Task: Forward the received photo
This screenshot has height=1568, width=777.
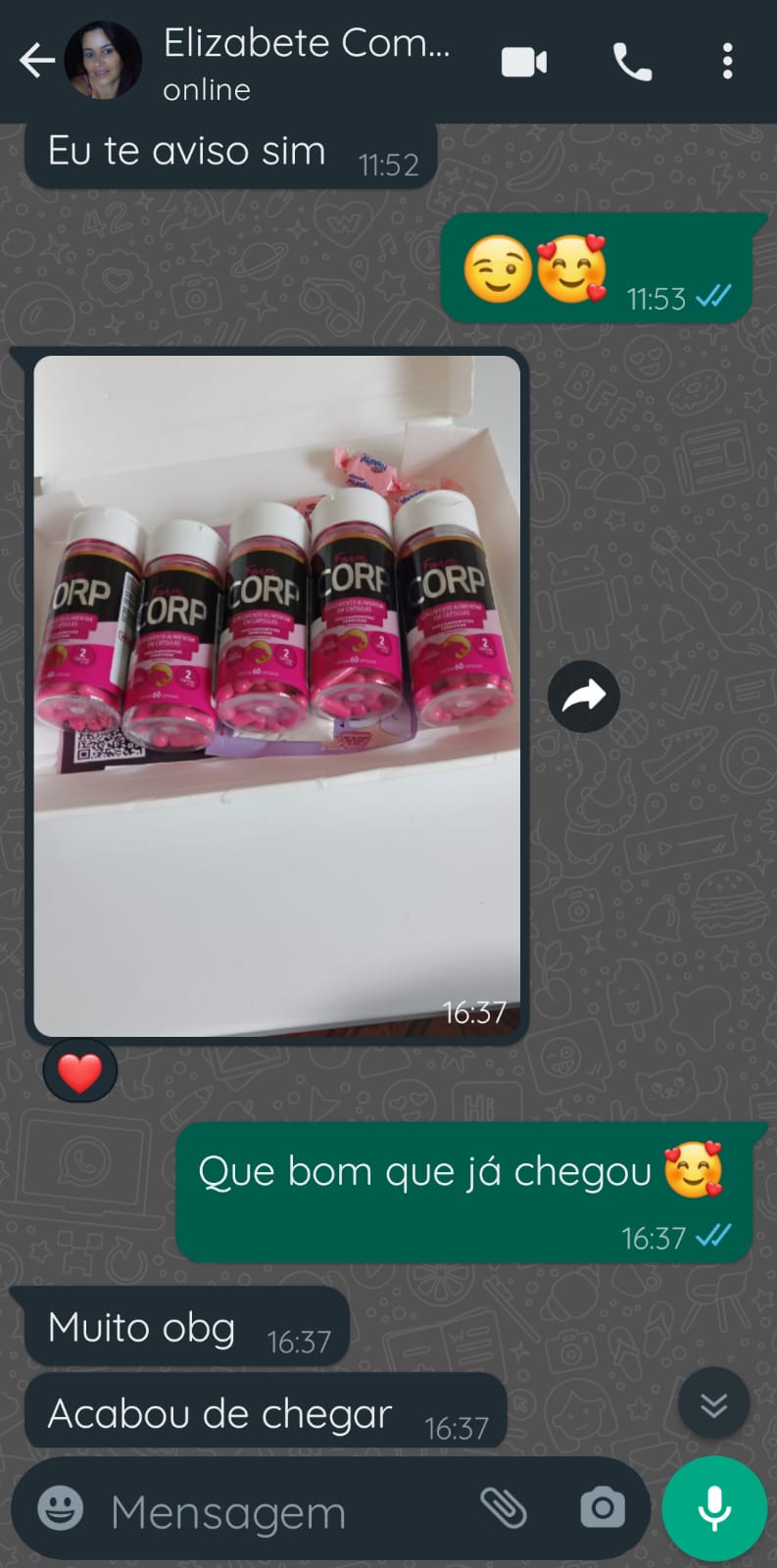Action: (x=583, y=697)
